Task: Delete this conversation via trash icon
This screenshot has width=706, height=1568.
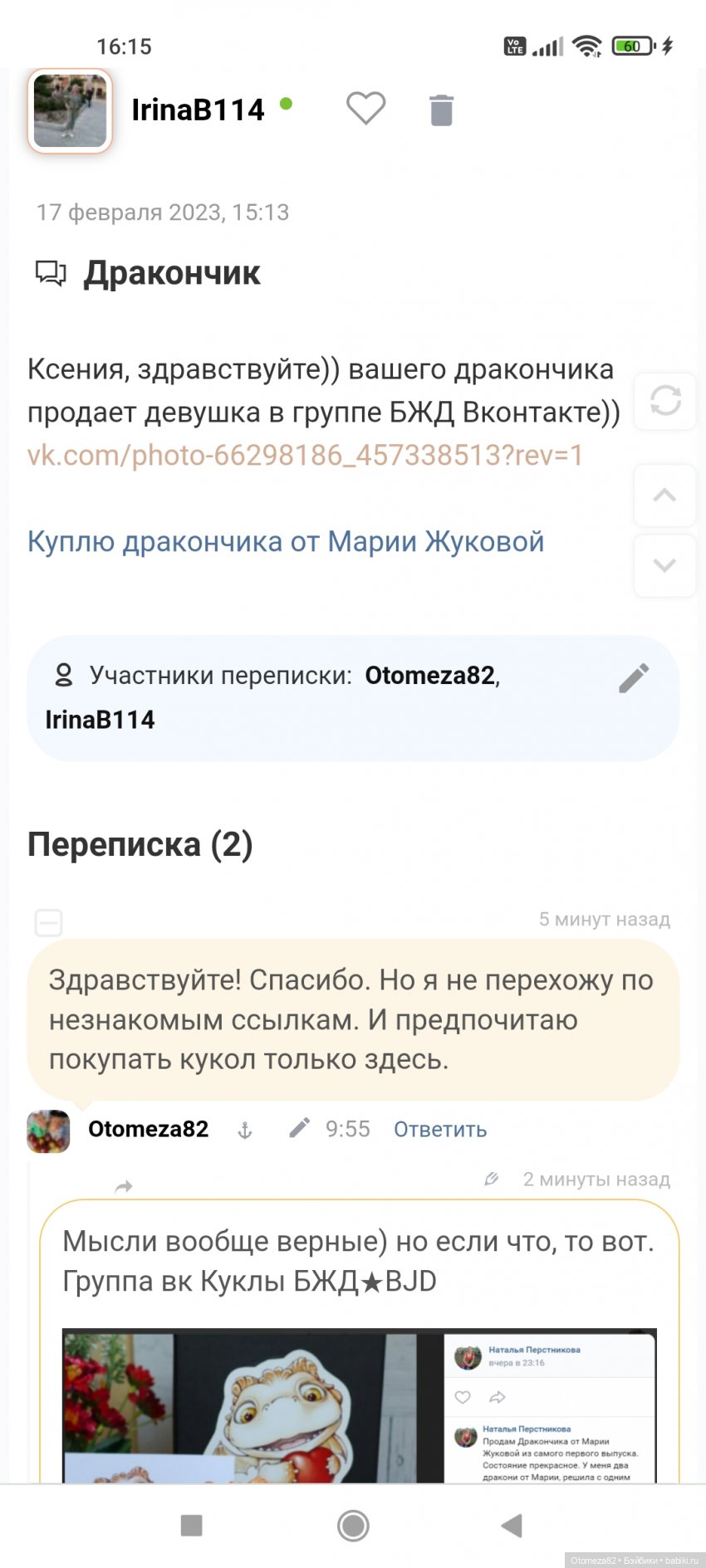Action: point(441,110)
